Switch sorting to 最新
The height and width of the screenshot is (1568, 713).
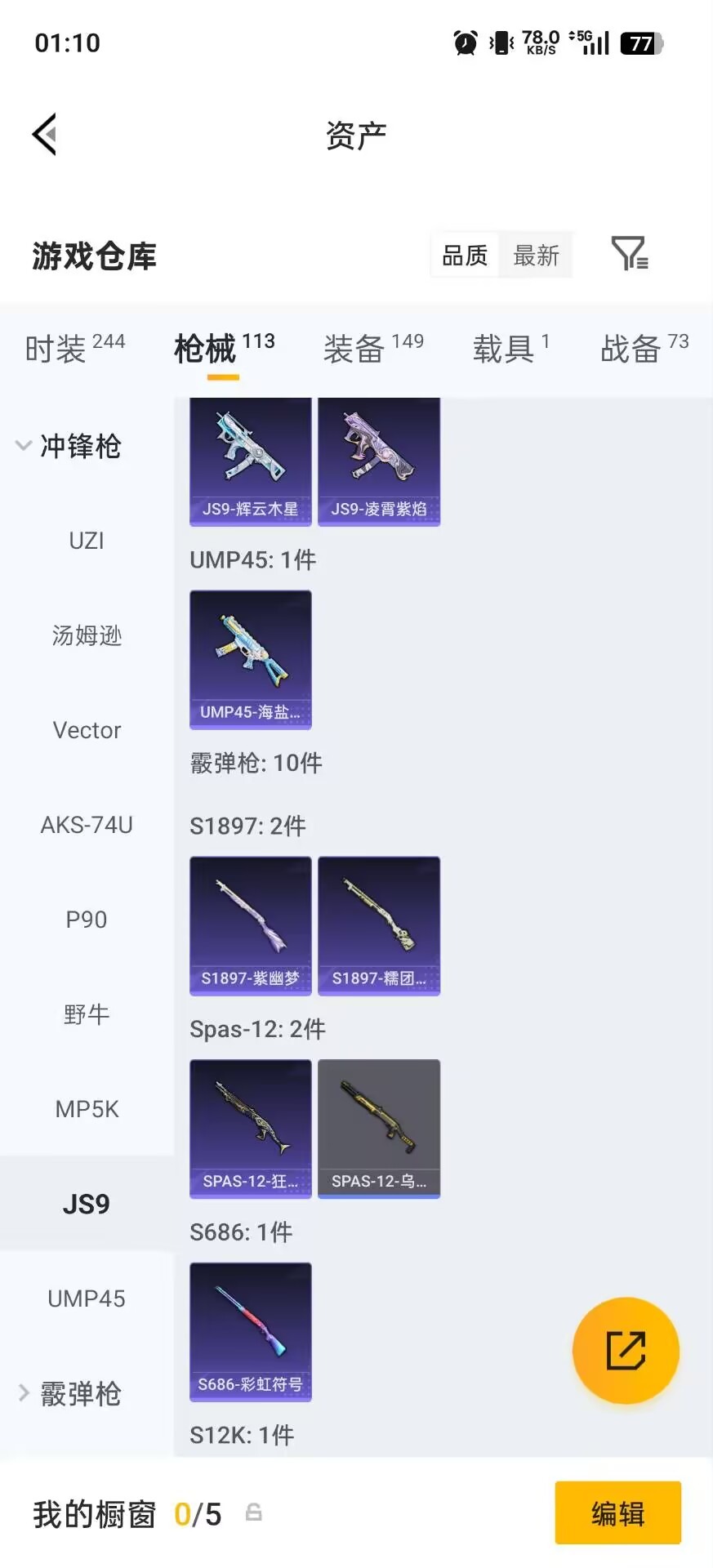[x=536, y=255]
